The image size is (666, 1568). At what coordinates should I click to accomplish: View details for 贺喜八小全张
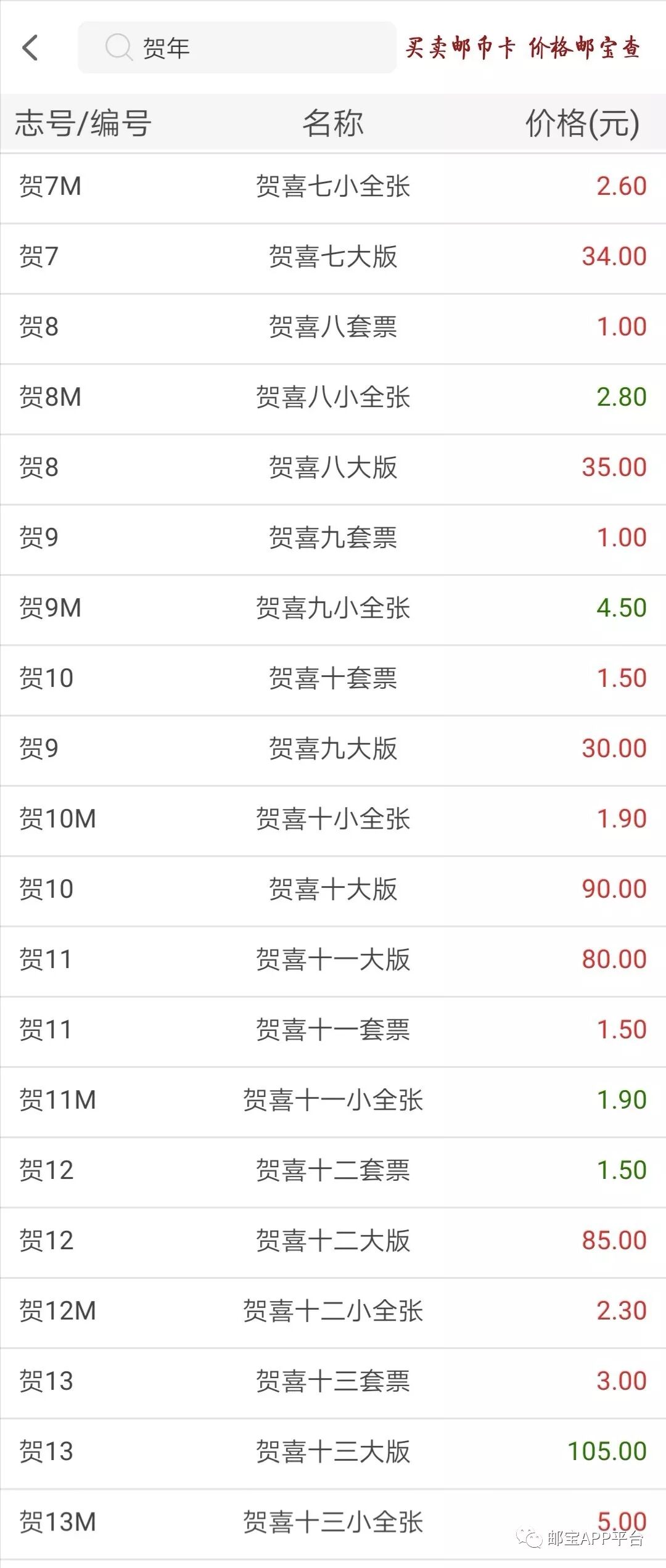(x=333, y=398)
